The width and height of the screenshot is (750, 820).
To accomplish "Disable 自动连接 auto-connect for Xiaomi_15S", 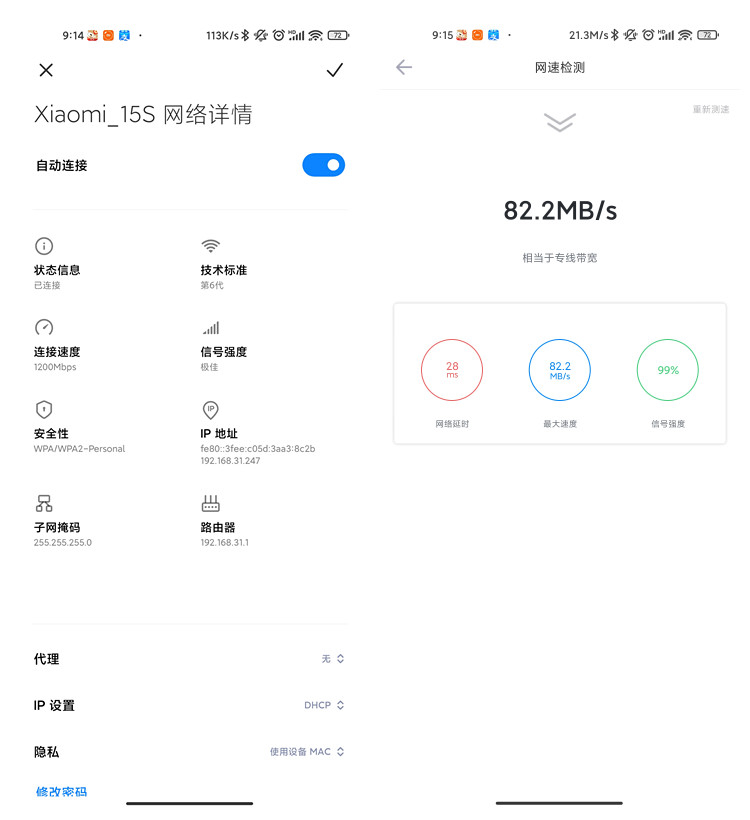I will 323,164.
